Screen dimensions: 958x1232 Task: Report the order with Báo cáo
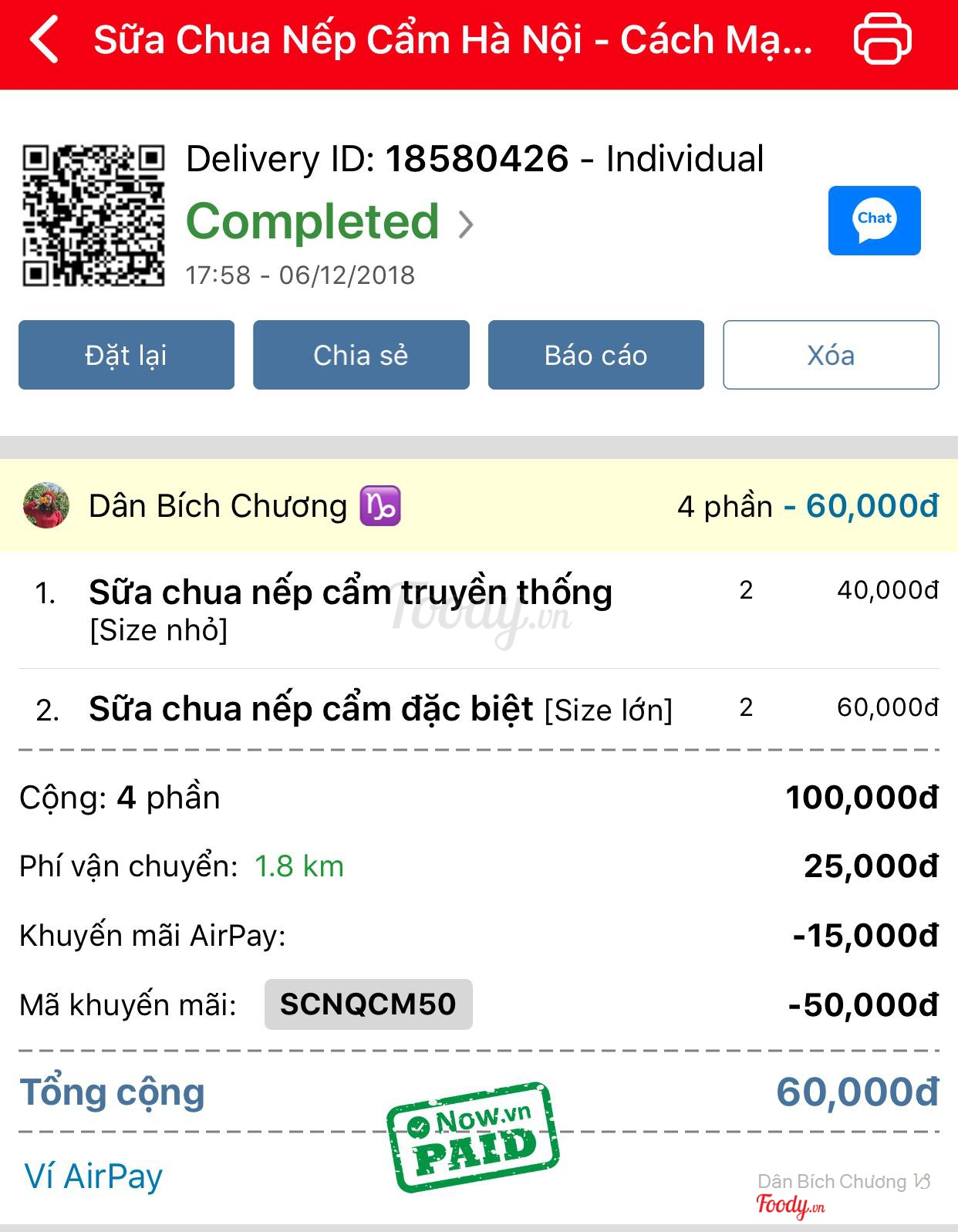pos(595,355)
